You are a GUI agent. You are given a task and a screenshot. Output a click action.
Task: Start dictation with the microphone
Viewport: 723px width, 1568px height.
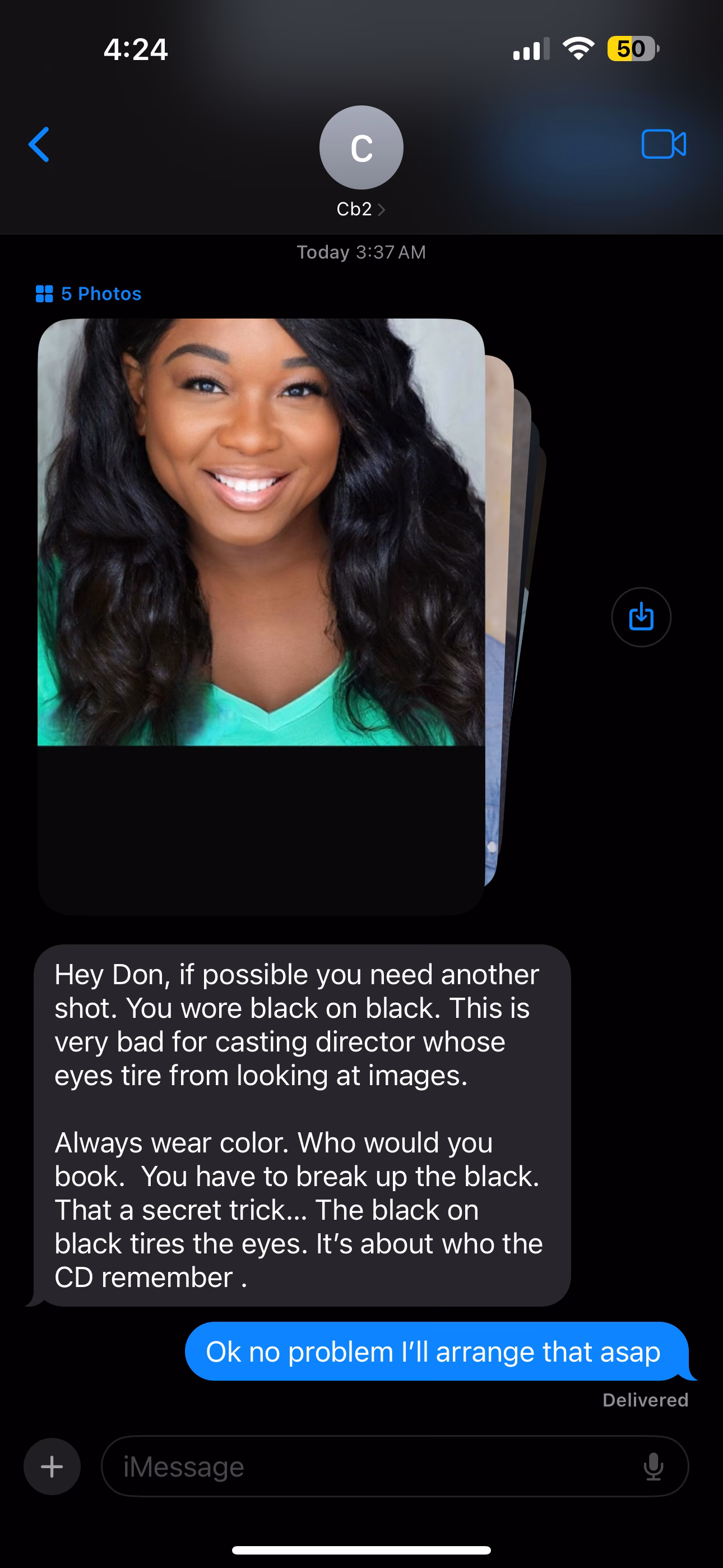point(654,1466)
